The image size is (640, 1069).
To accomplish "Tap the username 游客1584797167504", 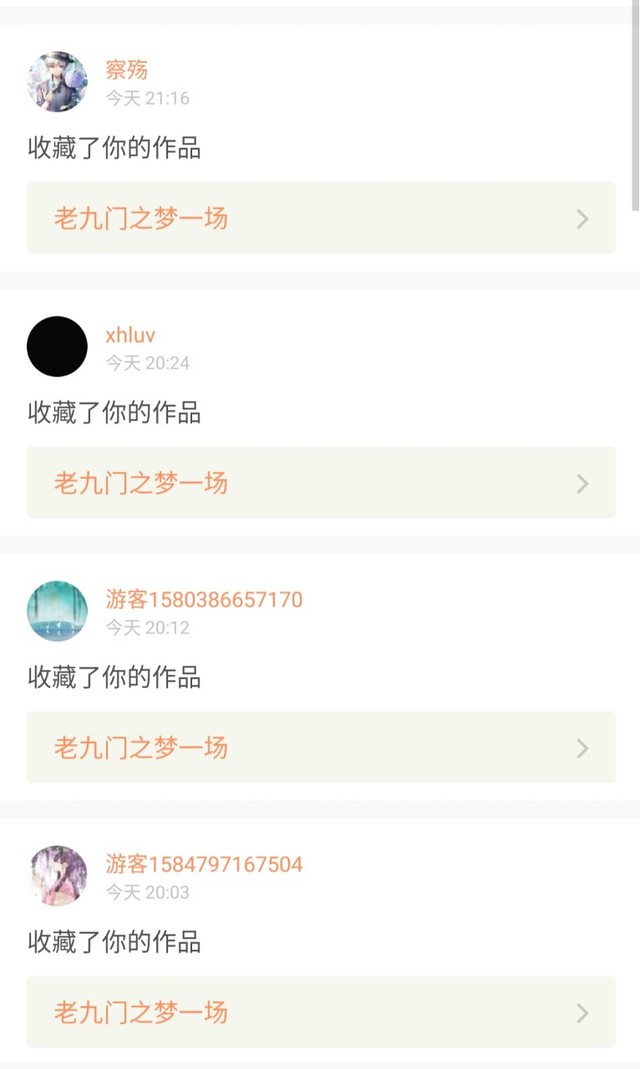I will [x=204, y=864].
